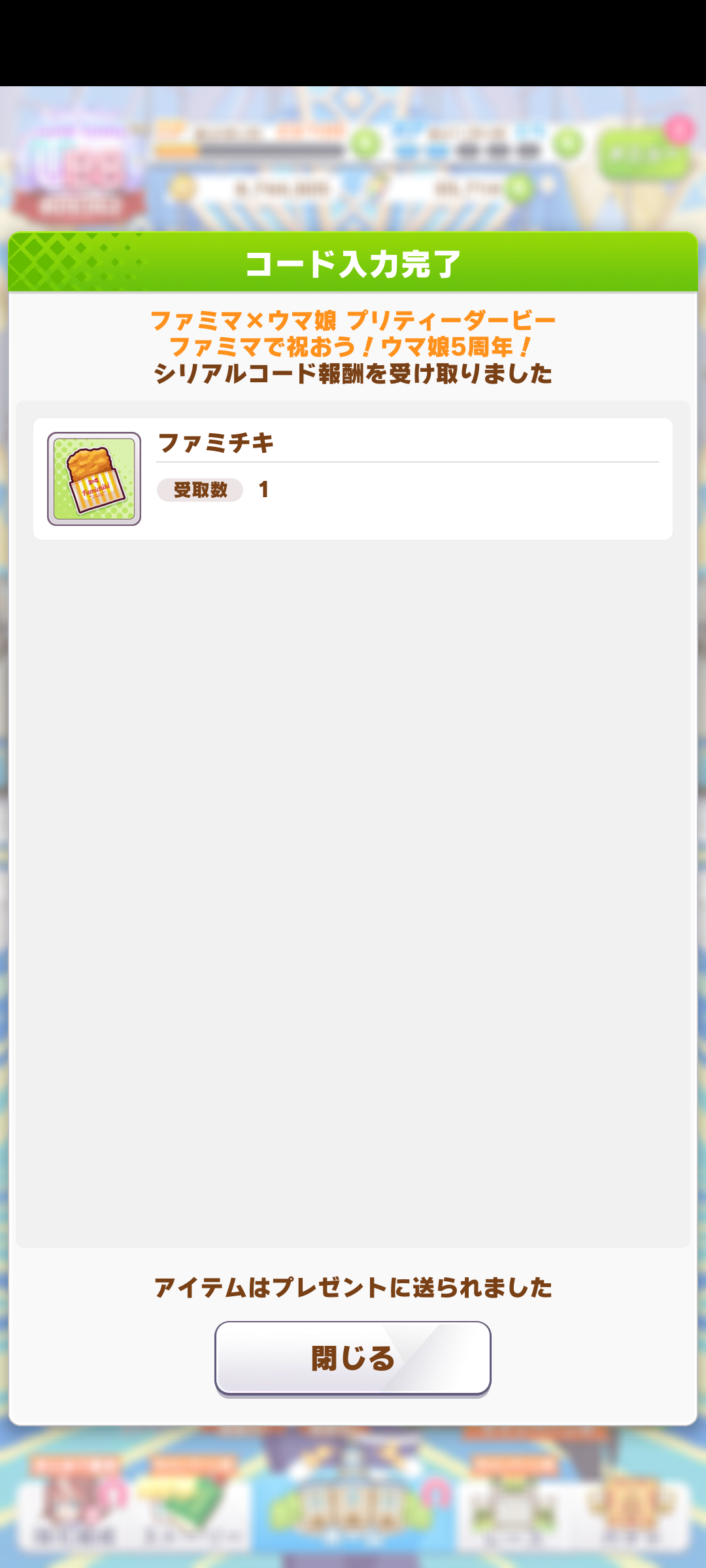Close the code entry complete dialog
The image size is (706, 1568).
coord(352,1358)
